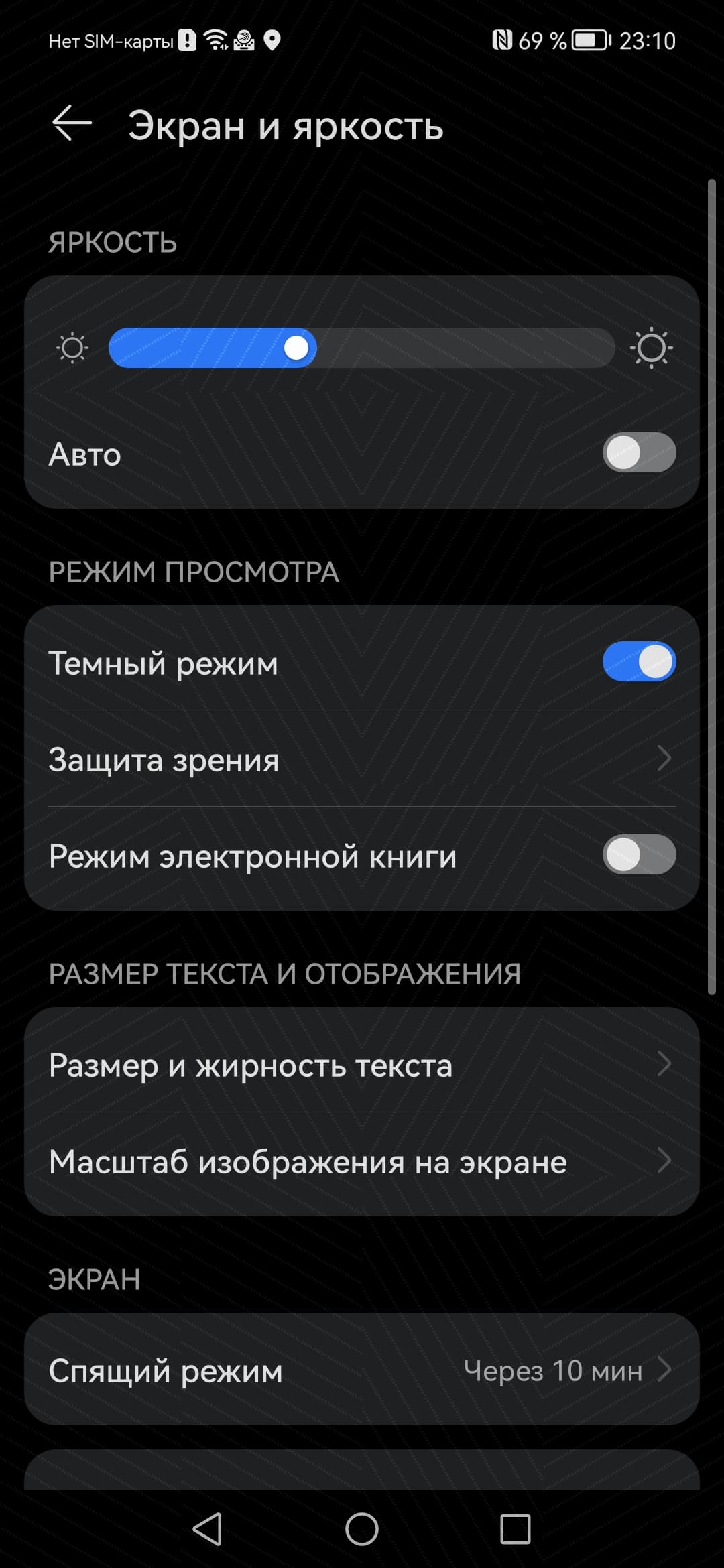The image size is (724, 1568).
Task: Open Размер и жирность текста
Action: 362,1065
